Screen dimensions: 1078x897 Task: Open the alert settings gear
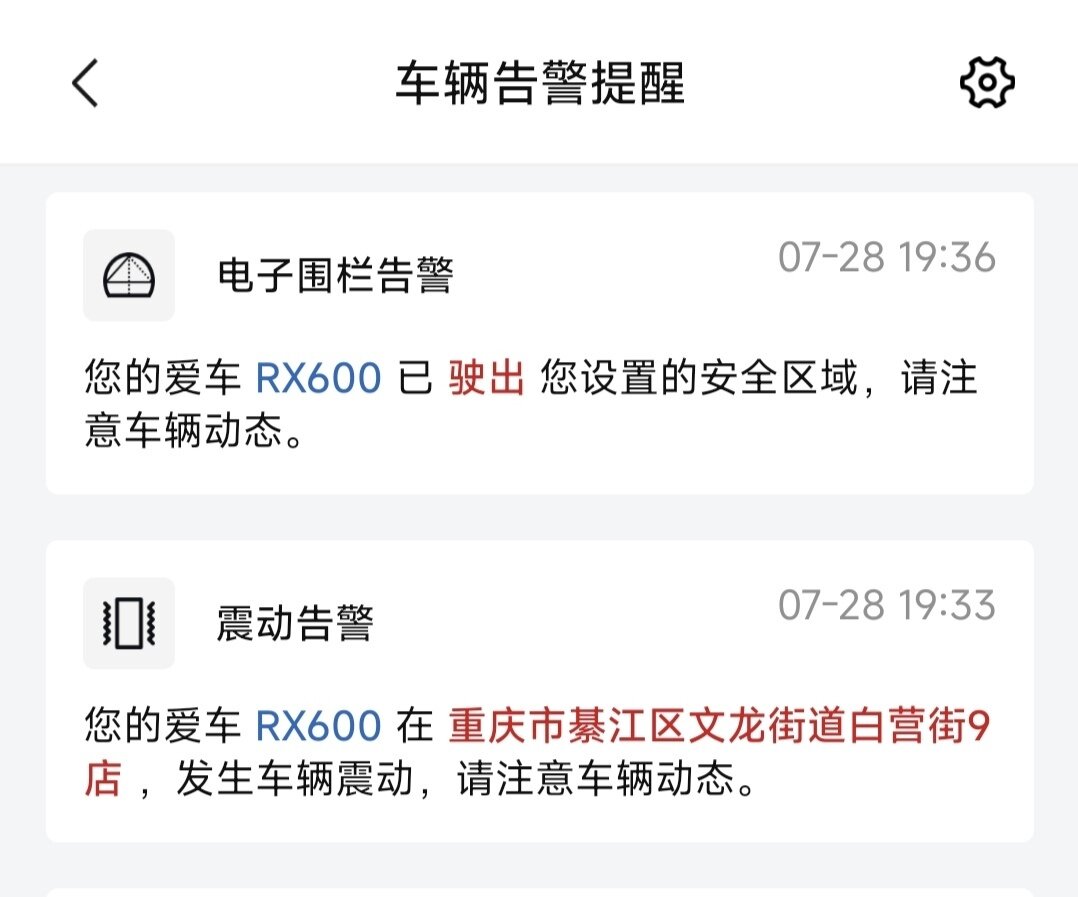[987, 82]
